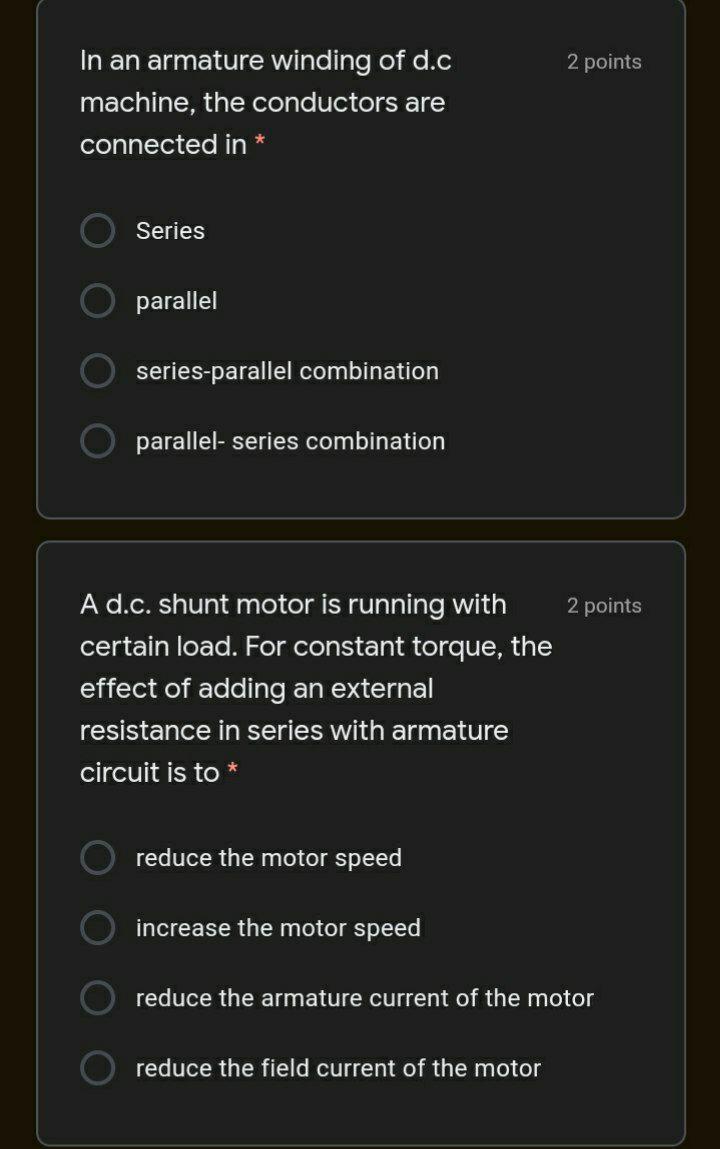Screen dimensions: 720x1149
Task: Choose 'increase the motor speed'
Action: pyautogui.click(x=98, y=928)
